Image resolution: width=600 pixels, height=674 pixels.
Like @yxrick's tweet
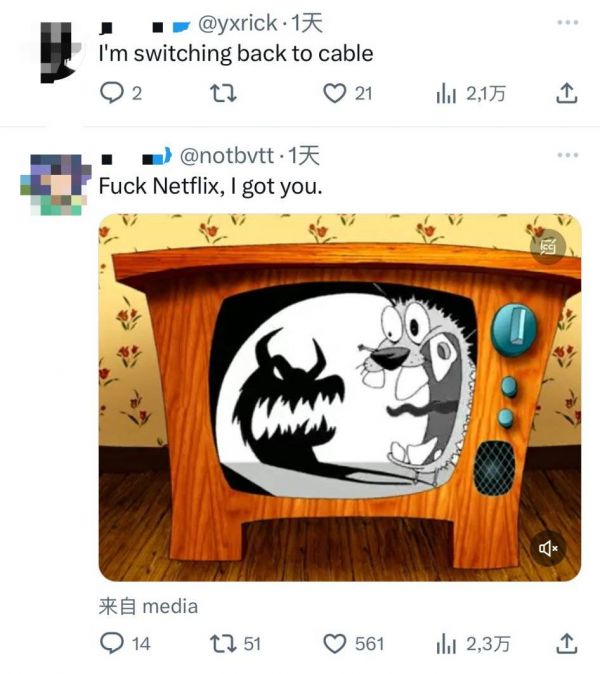[335, 94]
